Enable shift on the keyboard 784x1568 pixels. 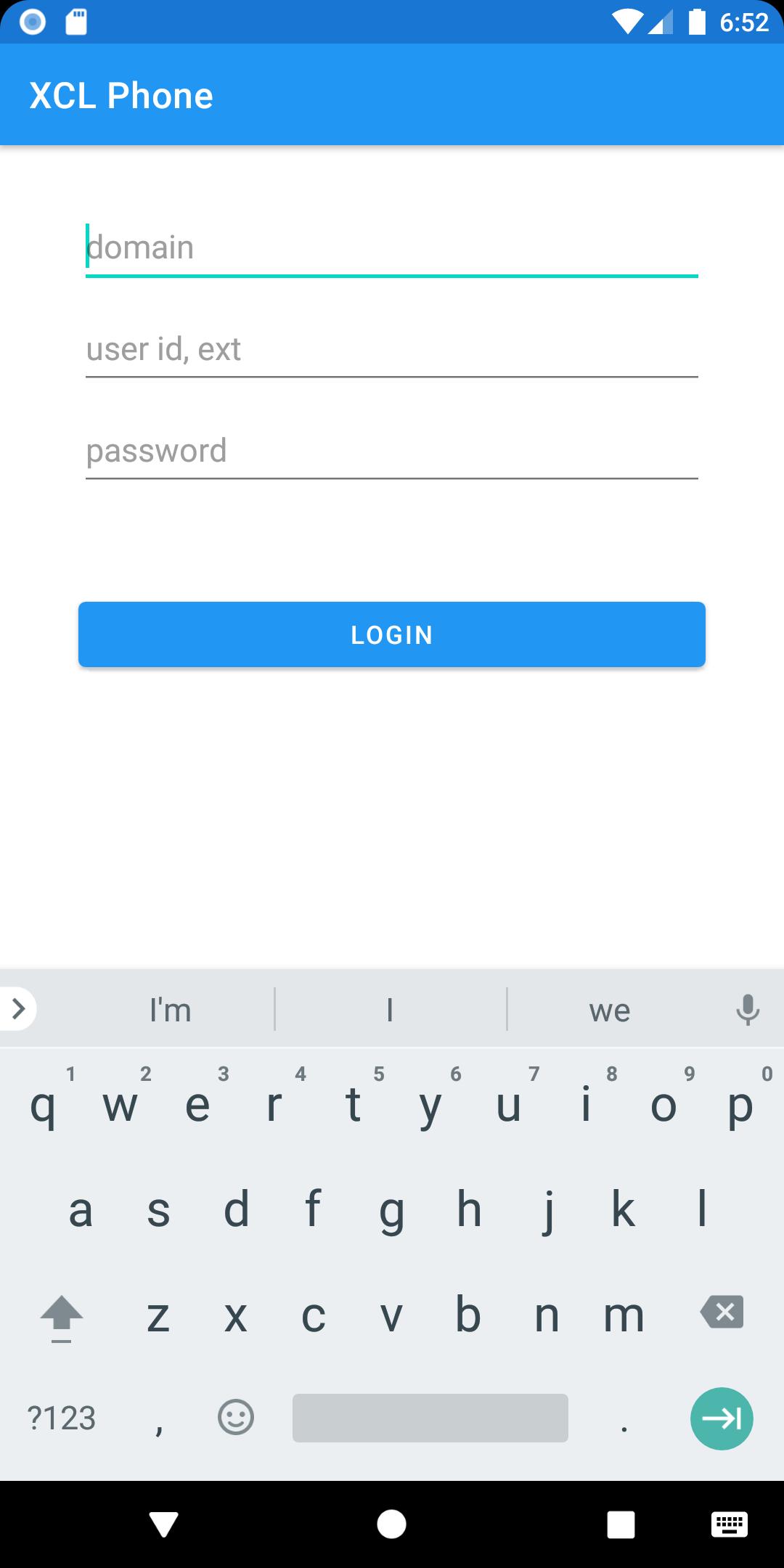(62, 1315)
